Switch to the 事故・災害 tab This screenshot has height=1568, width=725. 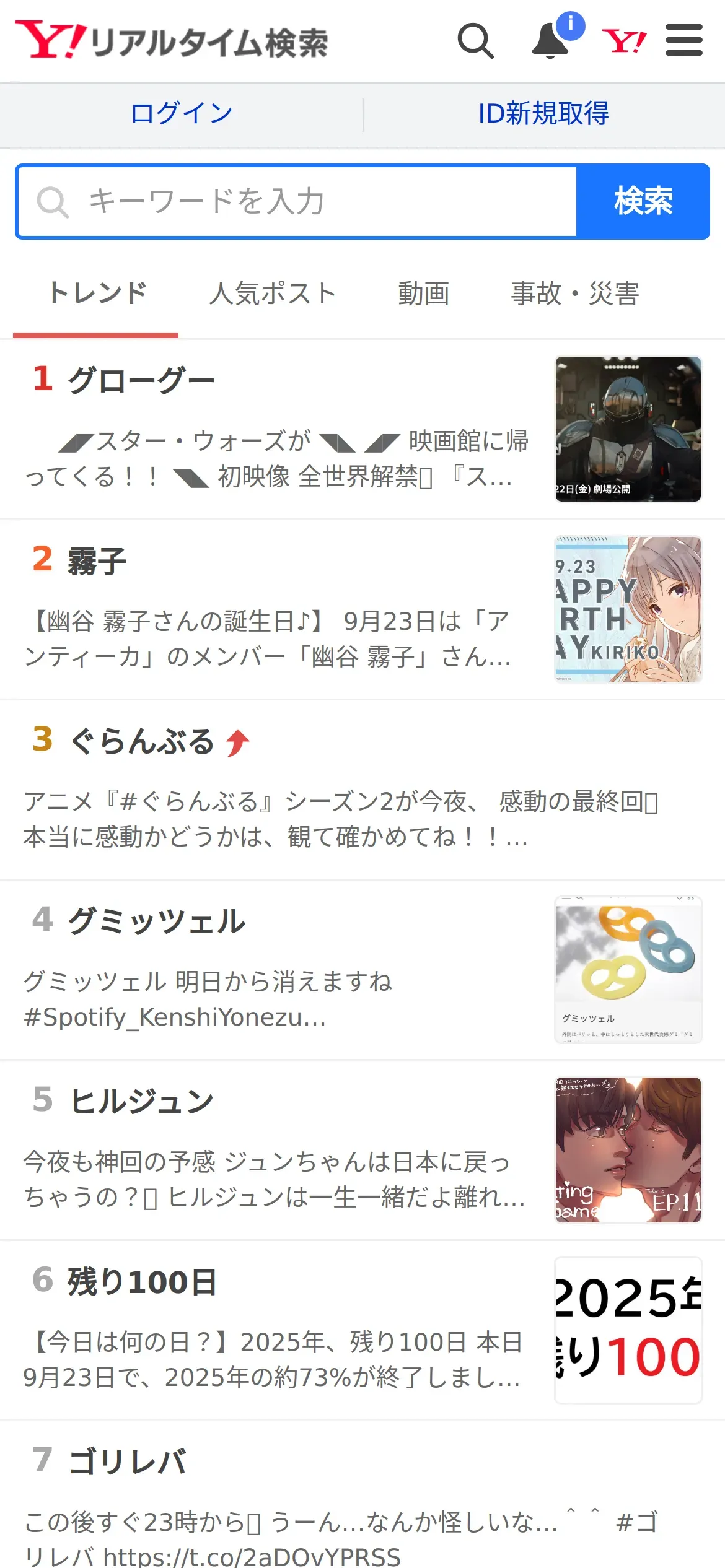tap(574, 294)
